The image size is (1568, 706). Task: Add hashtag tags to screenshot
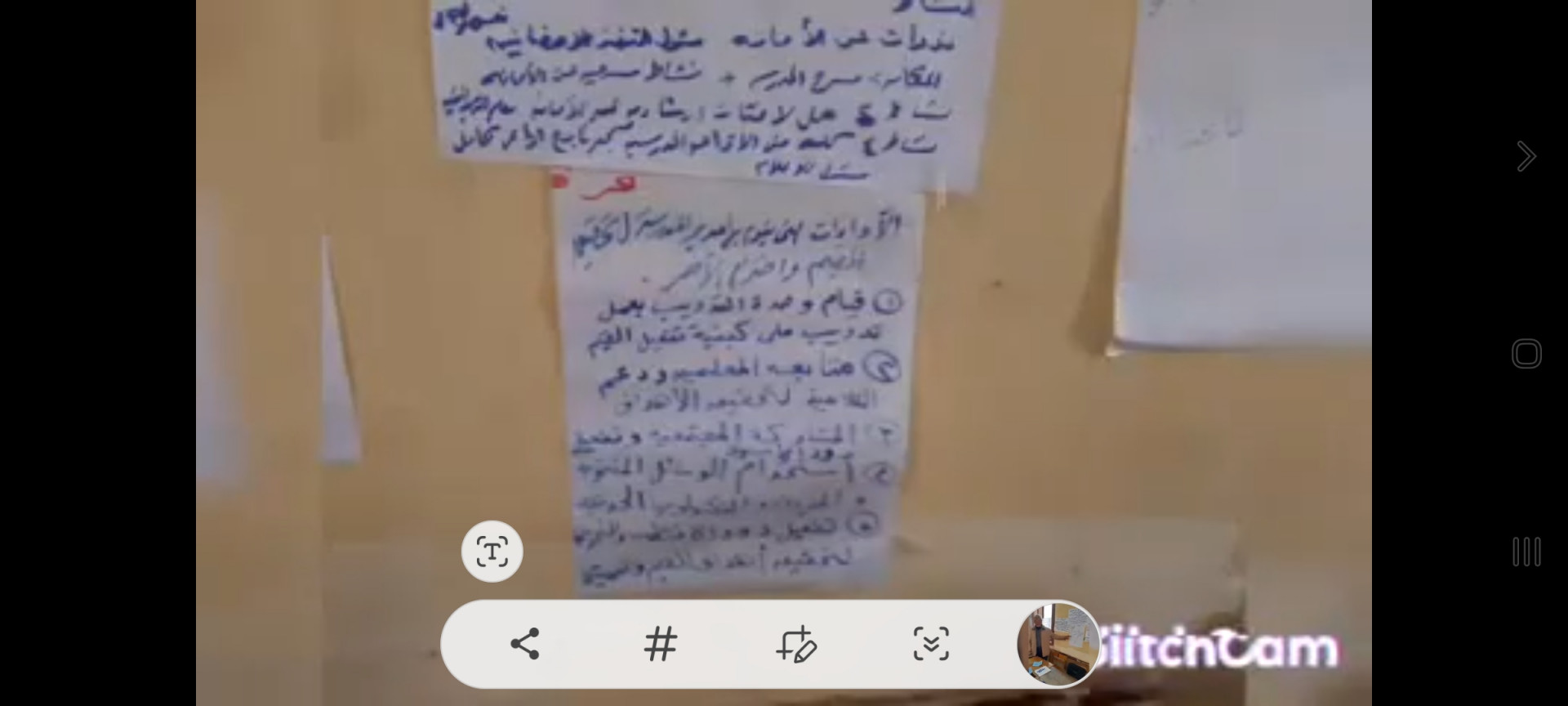point(660,644)
